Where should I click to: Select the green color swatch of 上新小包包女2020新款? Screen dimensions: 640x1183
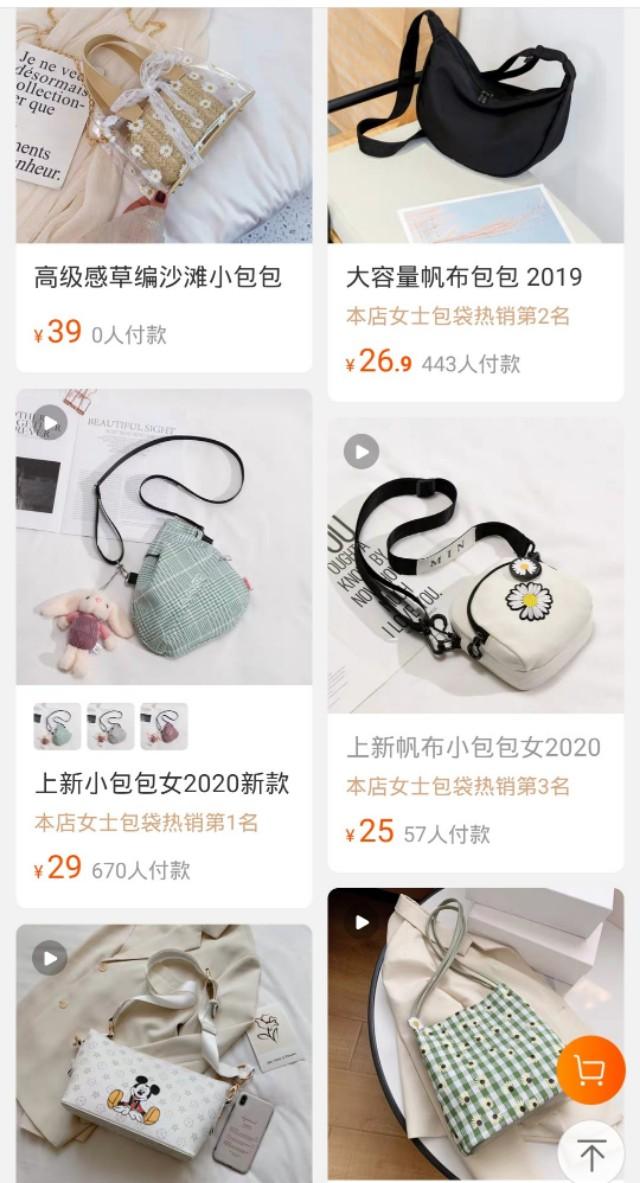[57, 726]
